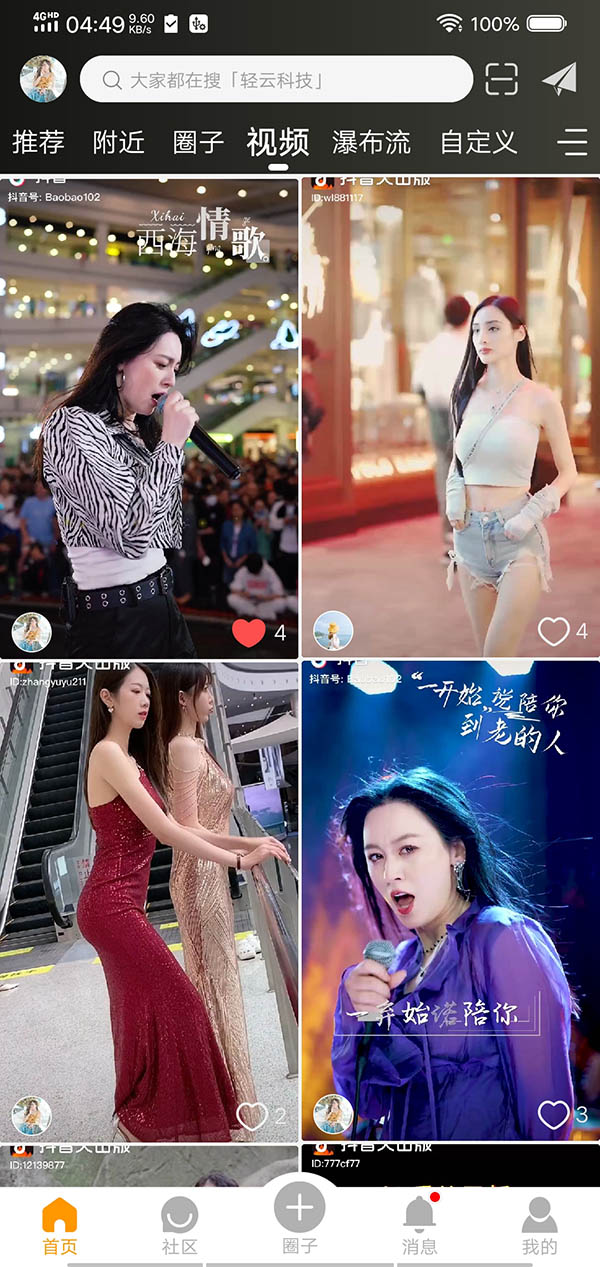Like the 一开始说陪你到老的人 video
The width and height of the screenshot is (600, 1267).
coord(553,1115)
